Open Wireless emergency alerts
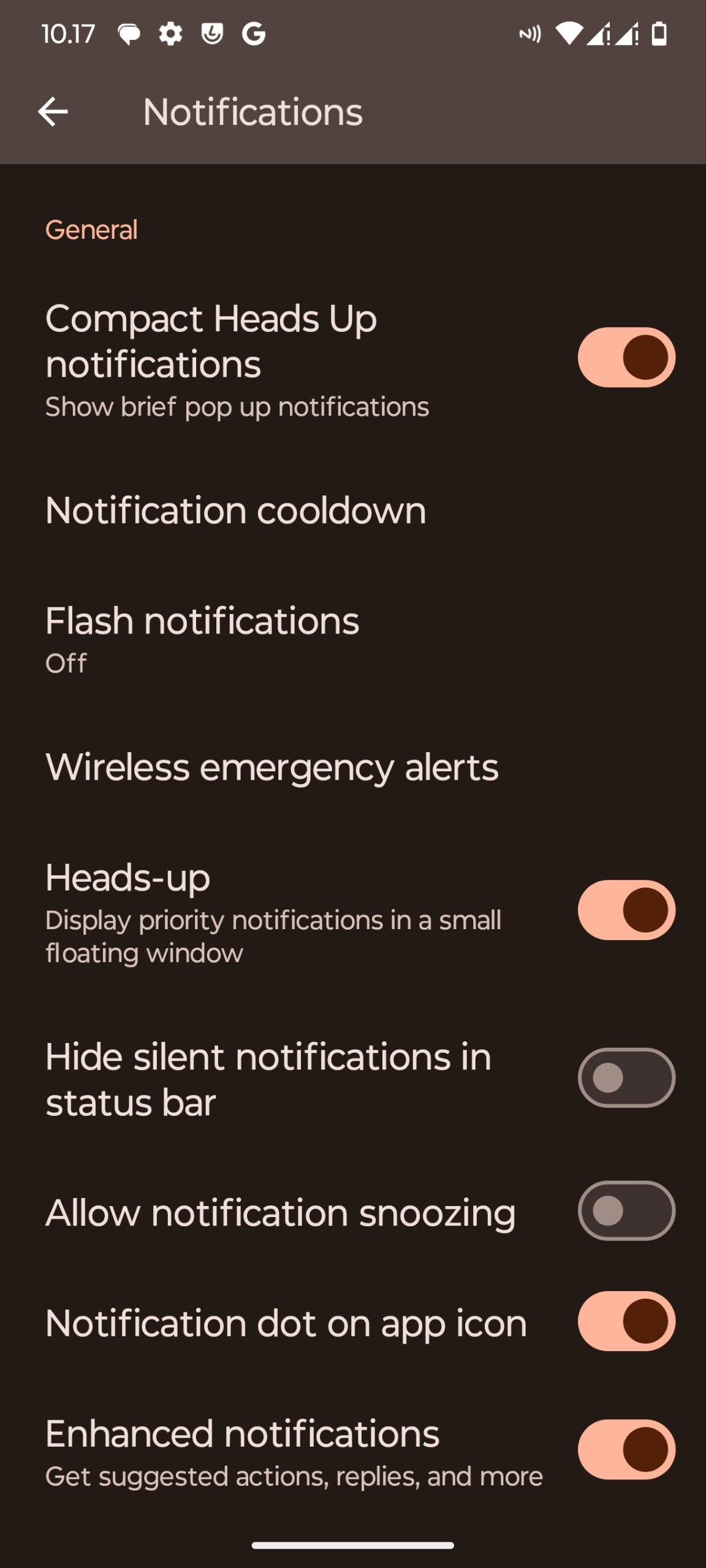This screenshot has width=706, height=1568. click(271, 767)
